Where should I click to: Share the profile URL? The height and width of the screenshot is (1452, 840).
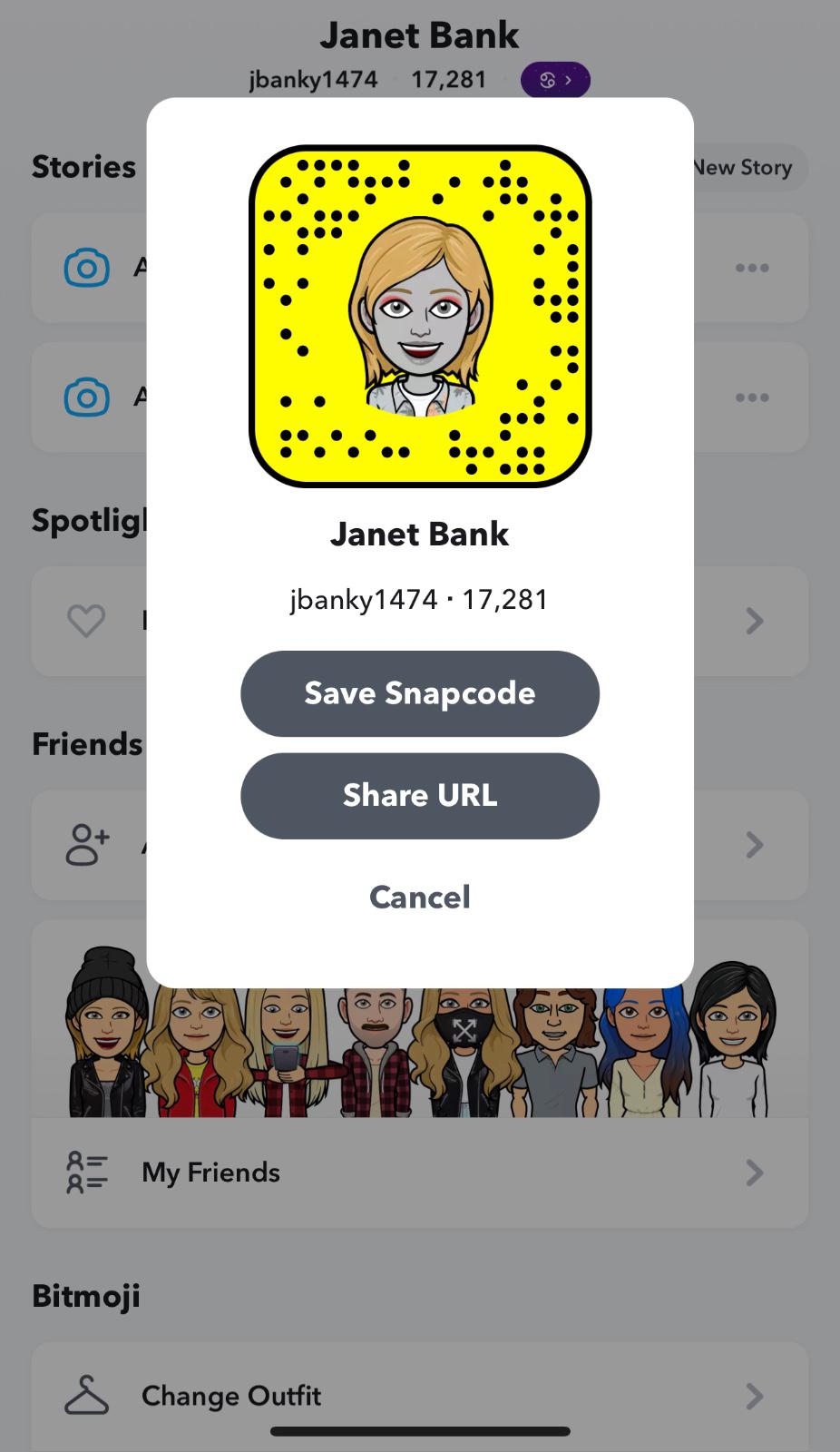coord(419,795)
